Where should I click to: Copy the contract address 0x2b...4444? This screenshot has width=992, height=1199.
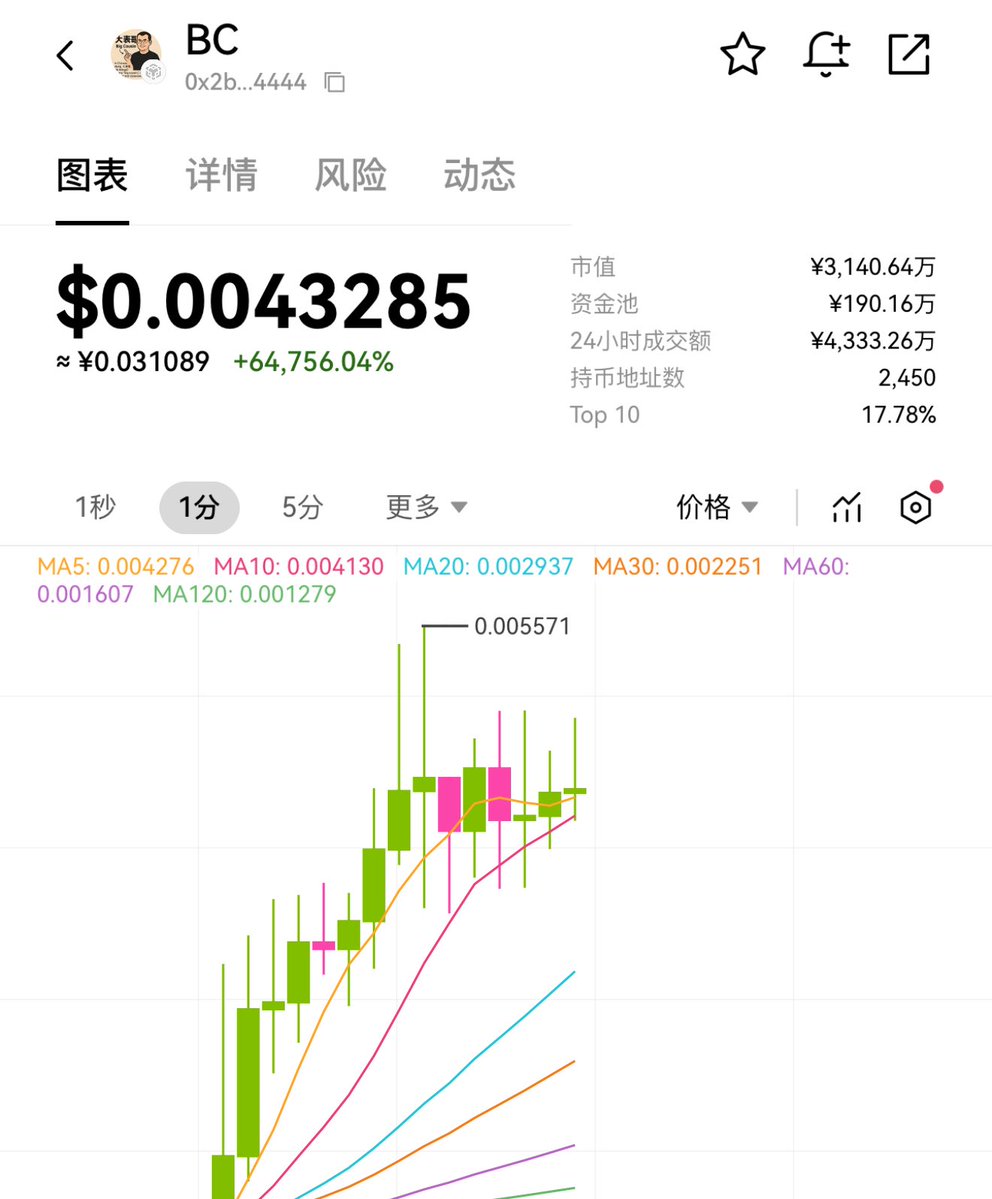tap(334, 82)
